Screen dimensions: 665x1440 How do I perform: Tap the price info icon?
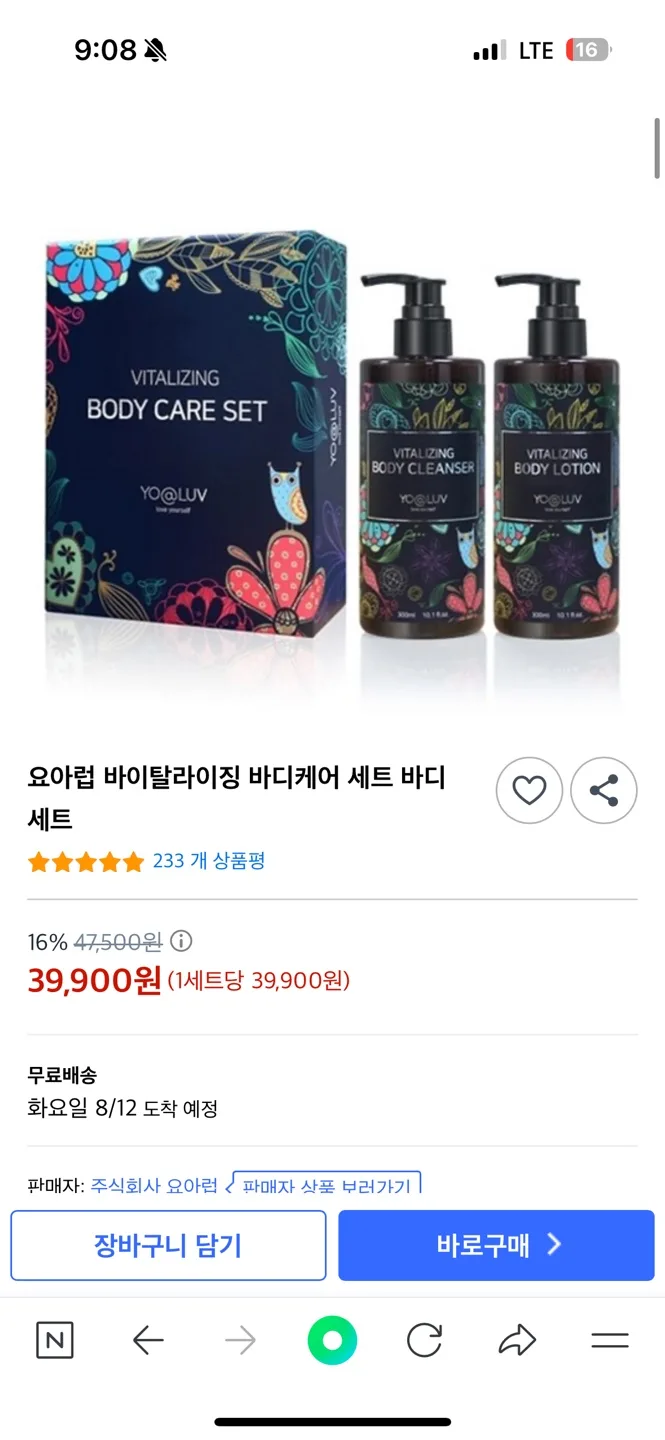[x=181, y=941]
